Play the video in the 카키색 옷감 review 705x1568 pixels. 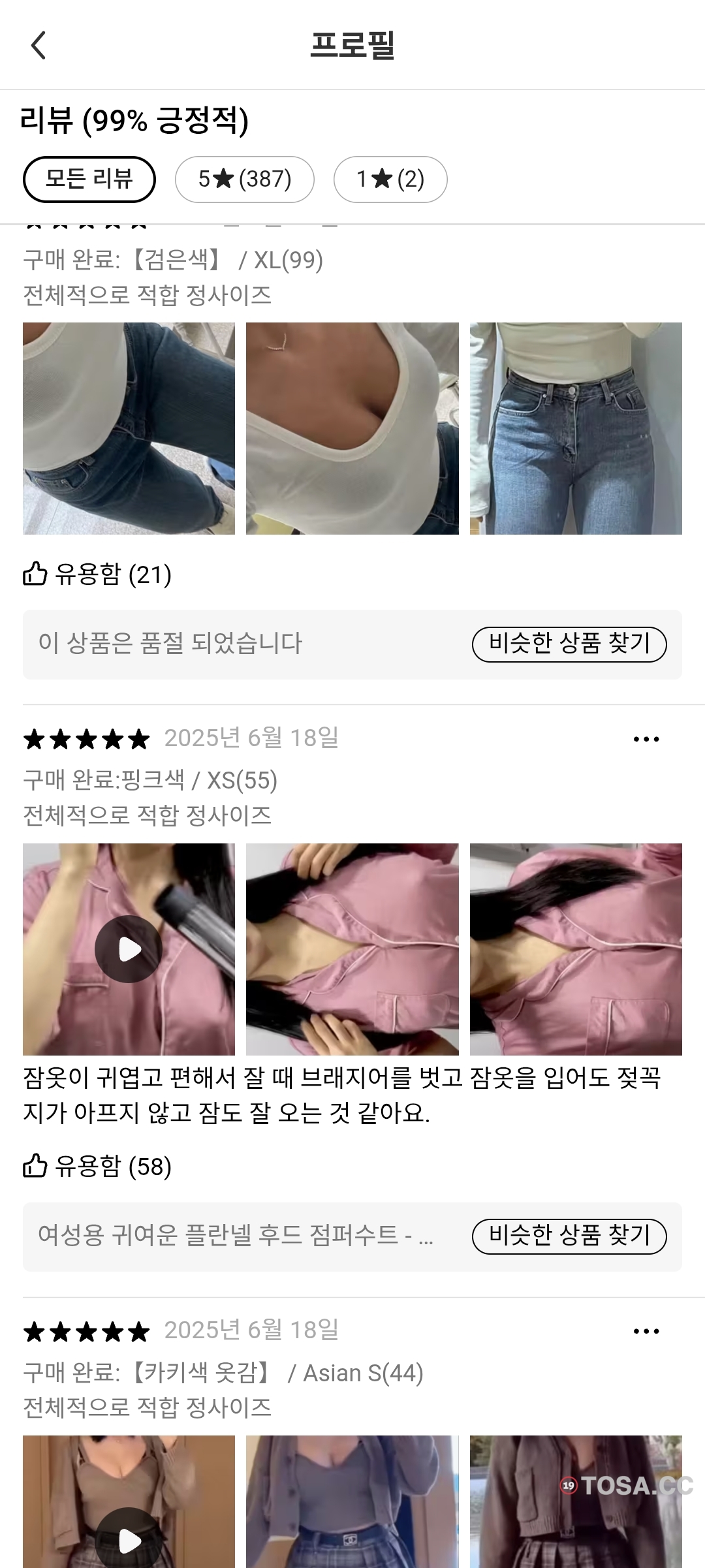tap(129, 1541)
